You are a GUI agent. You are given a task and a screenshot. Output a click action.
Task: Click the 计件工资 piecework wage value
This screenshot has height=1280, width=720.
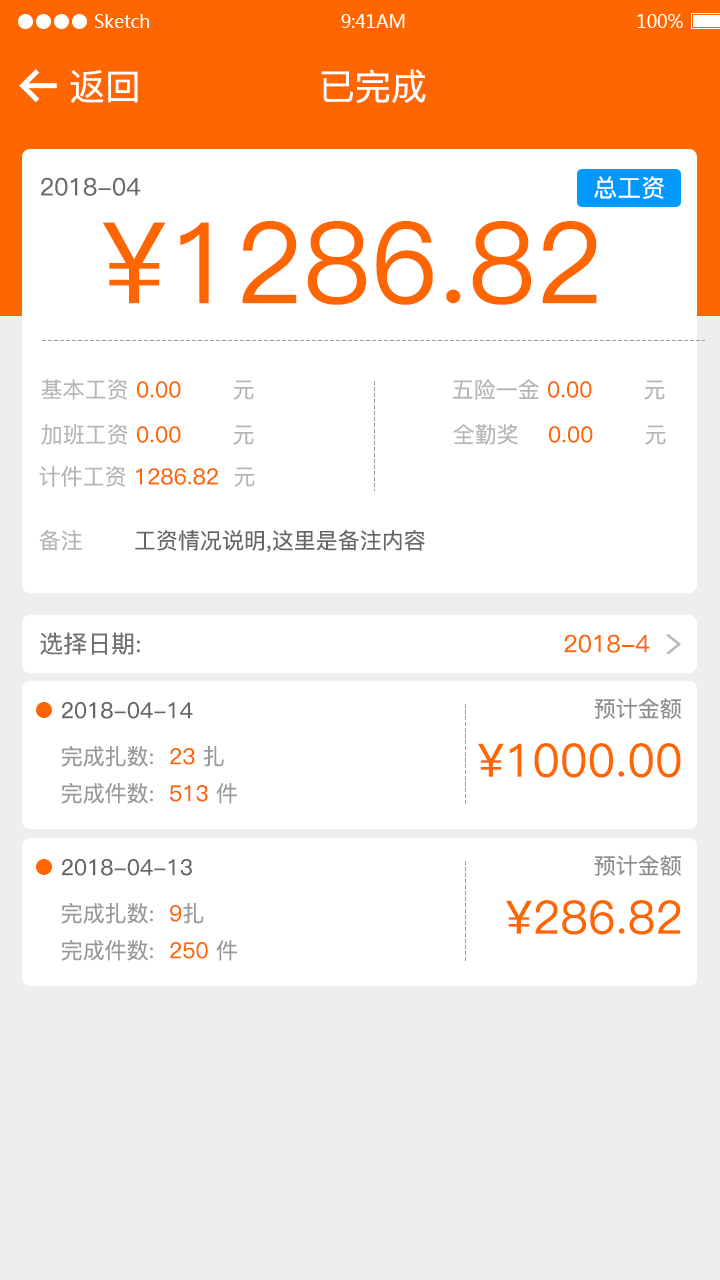tap(177, 477)
